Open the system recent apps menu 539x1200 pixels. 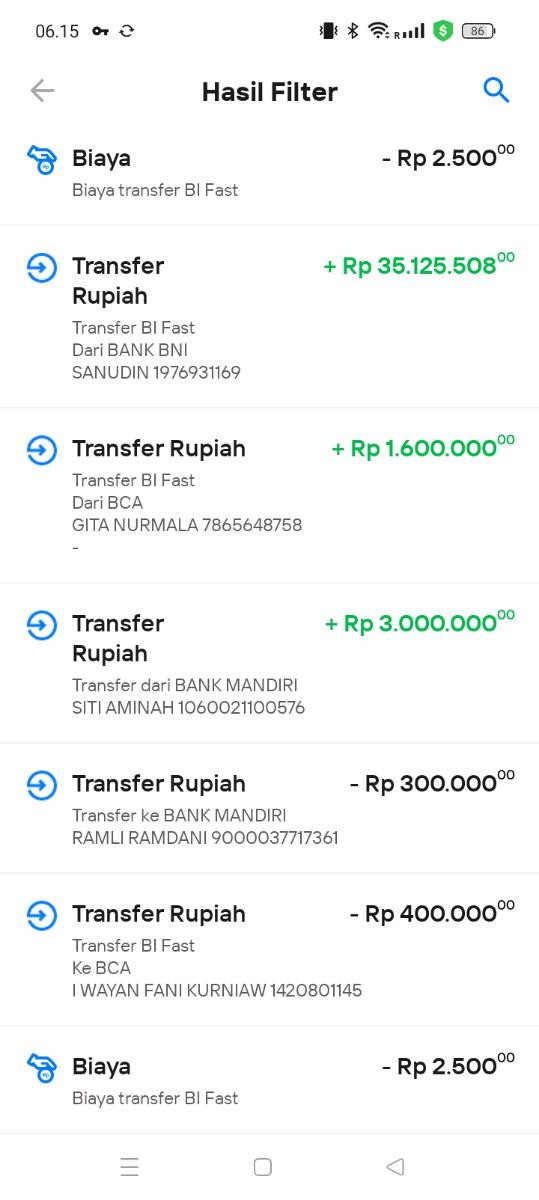pyautogui.click(x=129, y=1167)
